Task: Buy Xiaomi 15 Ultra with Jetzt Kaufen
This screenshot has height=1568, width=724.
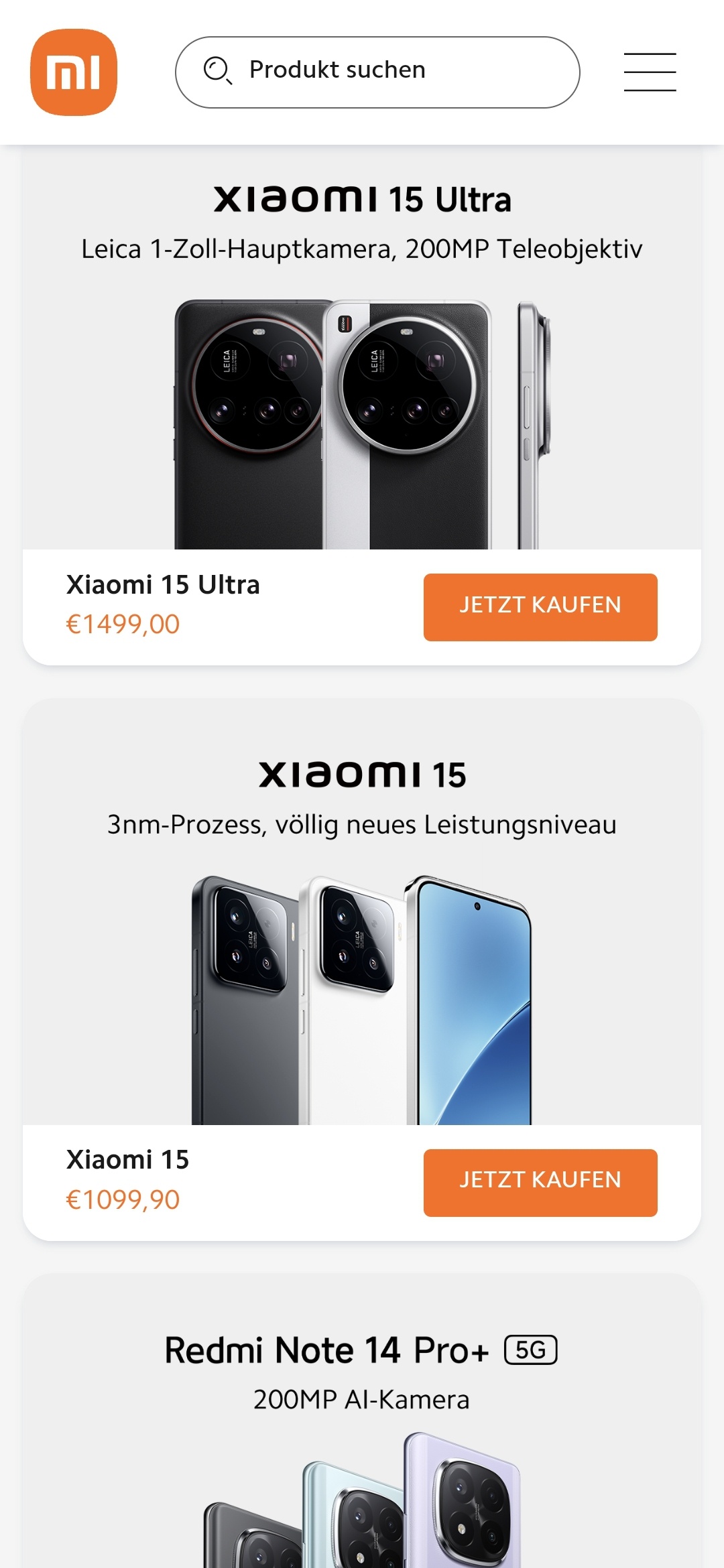Action: pos(540,607)
